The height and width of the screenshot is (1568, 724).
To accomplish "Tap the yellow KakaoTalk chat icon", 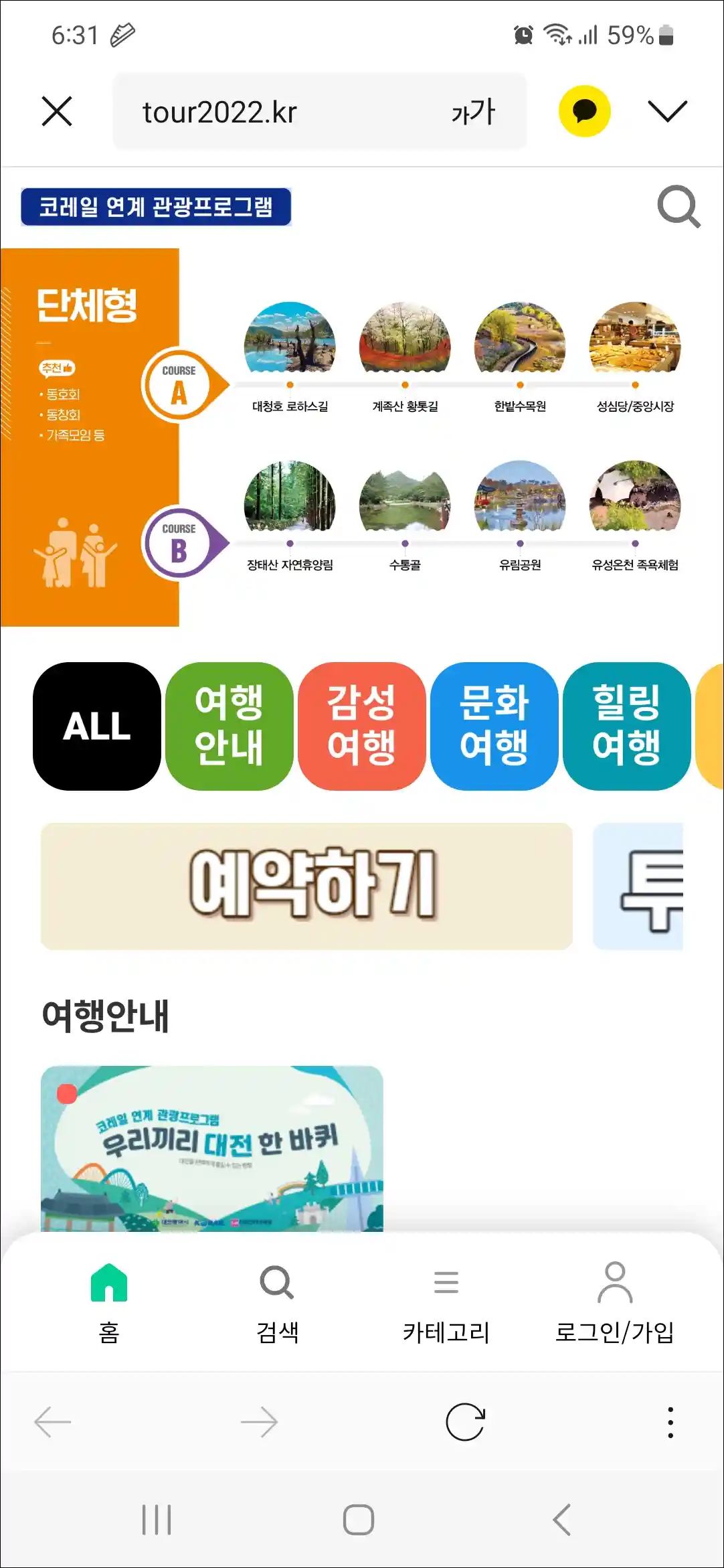I will (584, 111).
